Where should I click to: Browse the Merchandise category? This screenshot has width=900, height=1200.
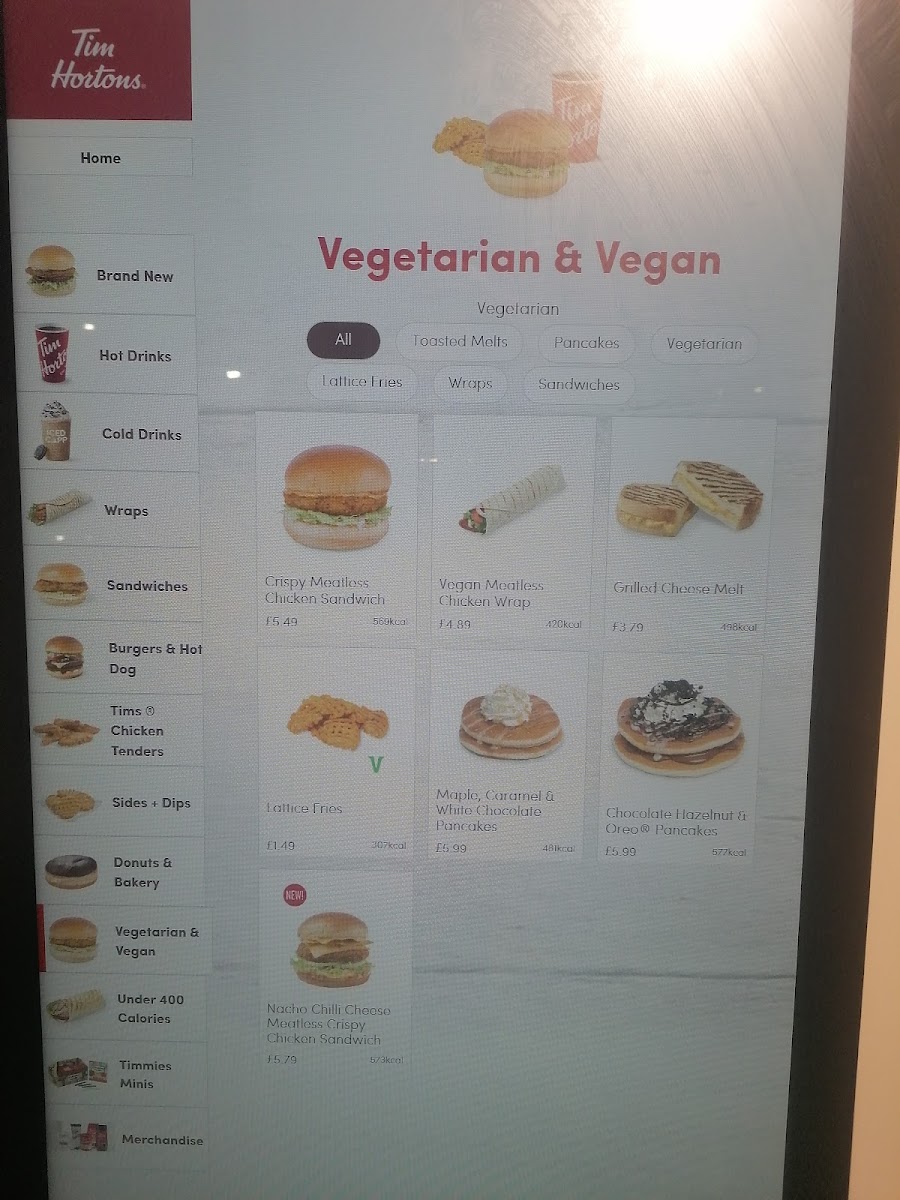130,1140
